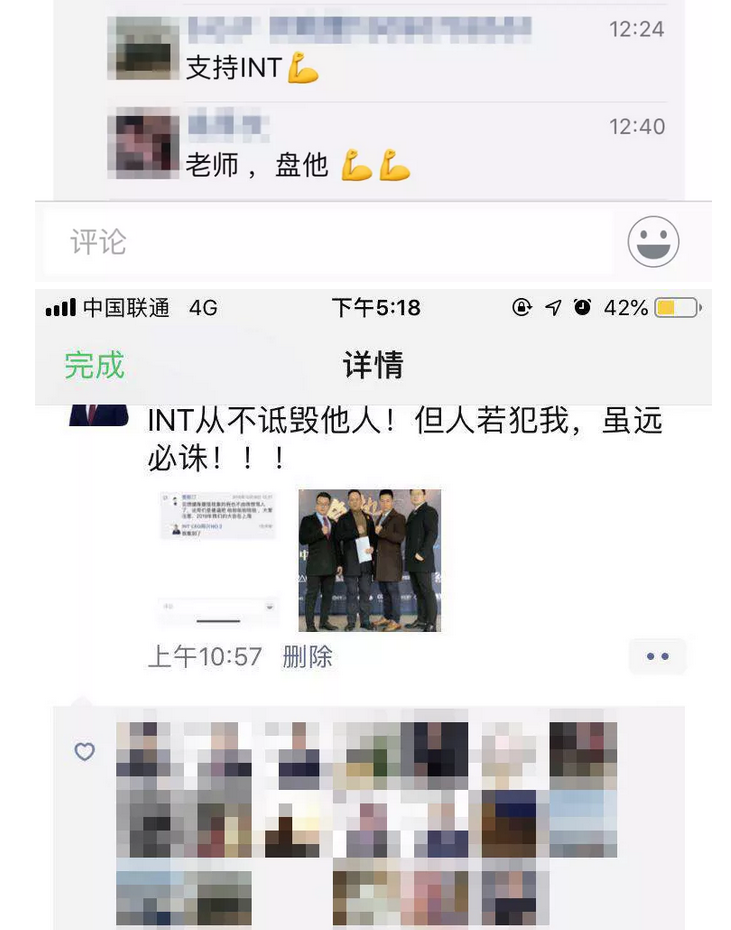Open the emoji smiley picker
The width and height of the screenshot is (731, 930).
pyautogui.click(x=653, y=242)
